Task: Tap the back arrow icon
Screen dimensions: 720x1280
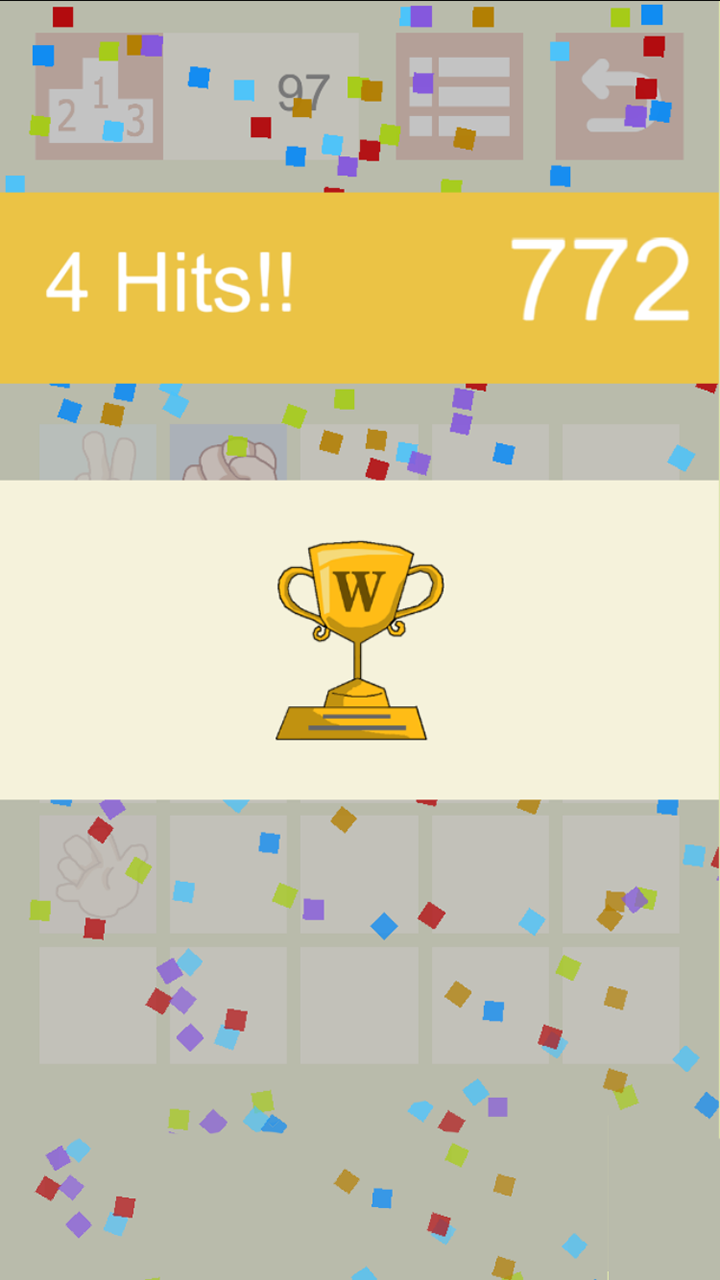Action: click(x=619, y=97)
